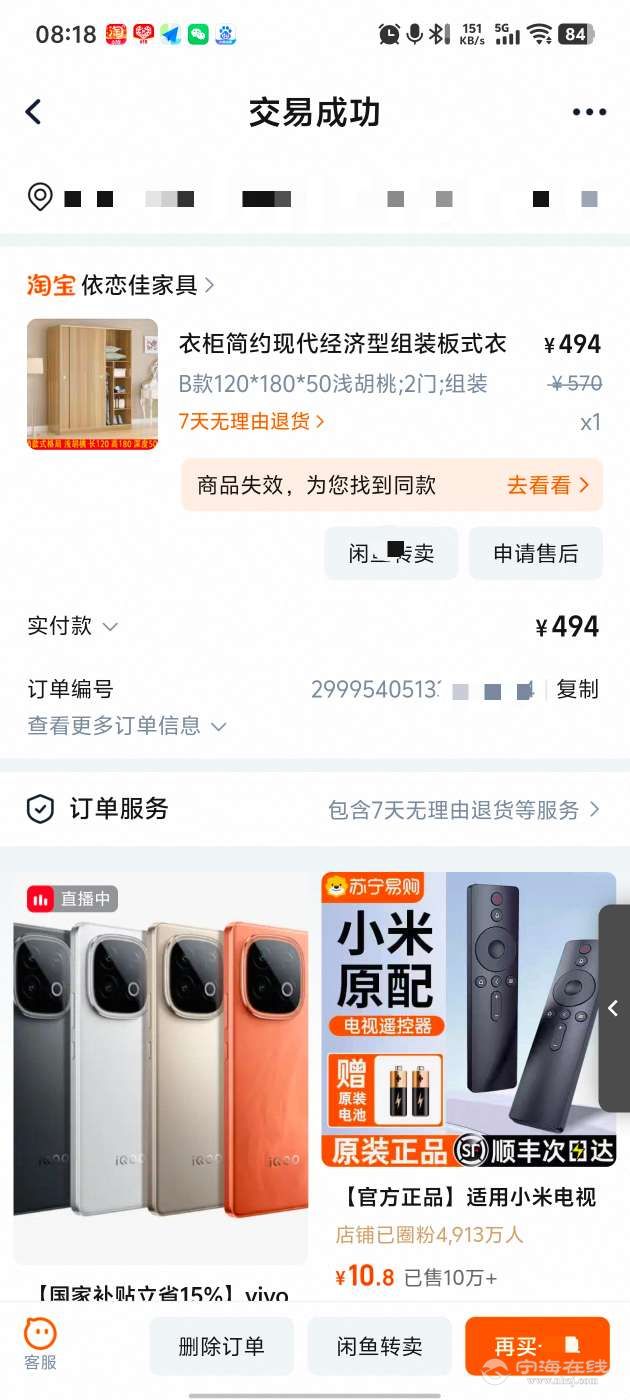Screen dimensions: 630x1400
Task: Apply for after-sales via 申请售后
Action: click(536, 554)
